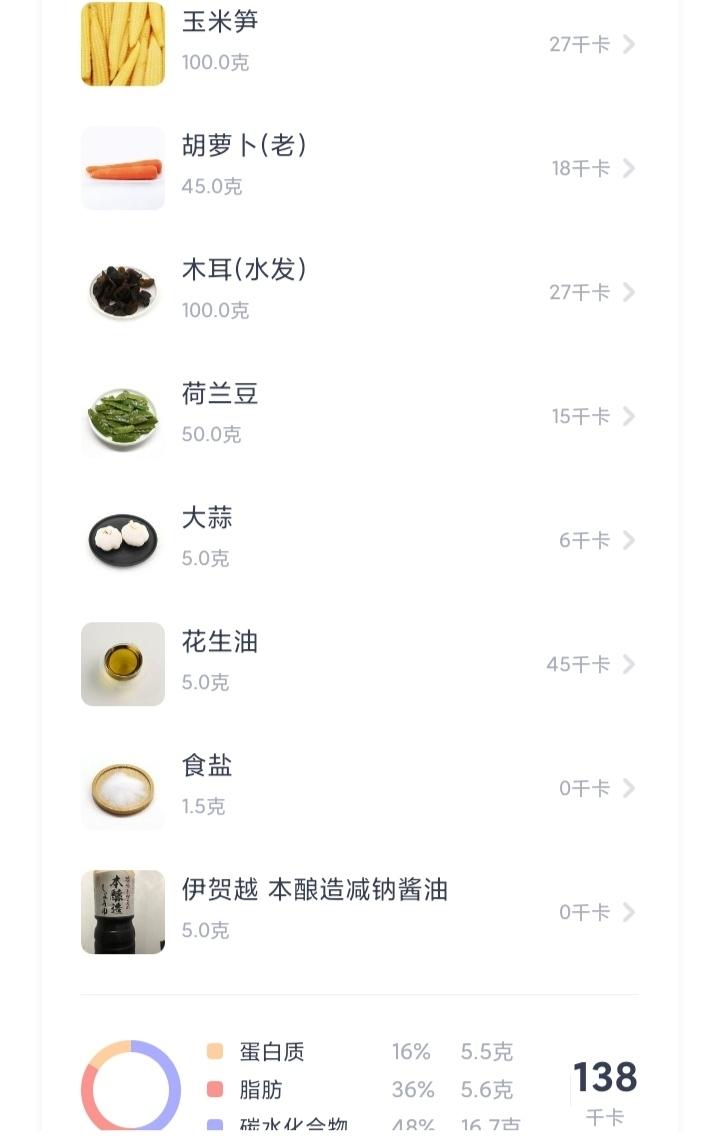Screen dimensions: 720x1137
Task: Click the 脂肪 nutrition label
Action: (x=258, y=1090)
